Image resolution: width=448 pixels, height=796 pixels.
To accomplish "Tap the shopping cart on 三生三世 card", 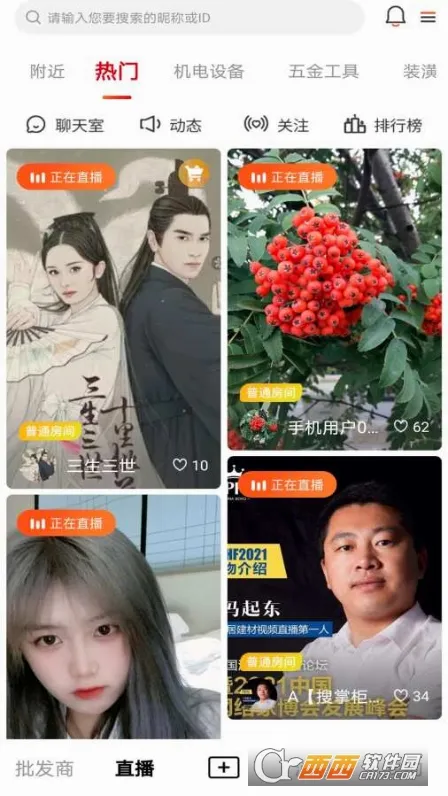I will pos(194,174).
